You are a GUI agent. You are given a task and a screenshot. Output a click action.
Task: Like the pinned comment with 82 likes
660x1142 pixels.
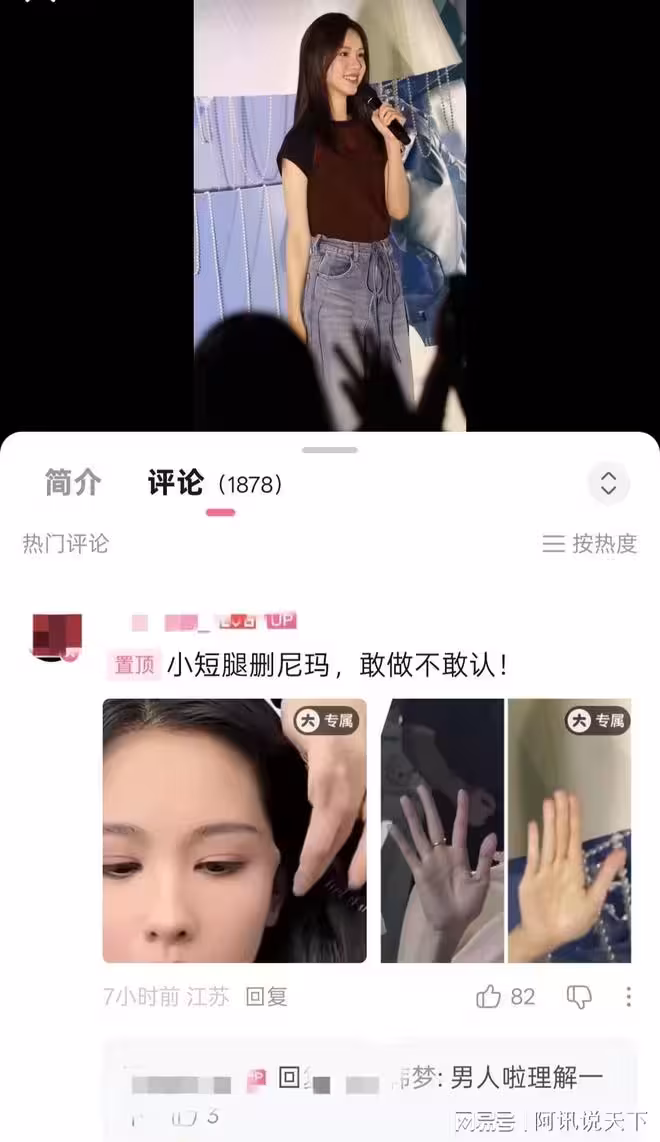pyautogui.click(x=489, y=996)
